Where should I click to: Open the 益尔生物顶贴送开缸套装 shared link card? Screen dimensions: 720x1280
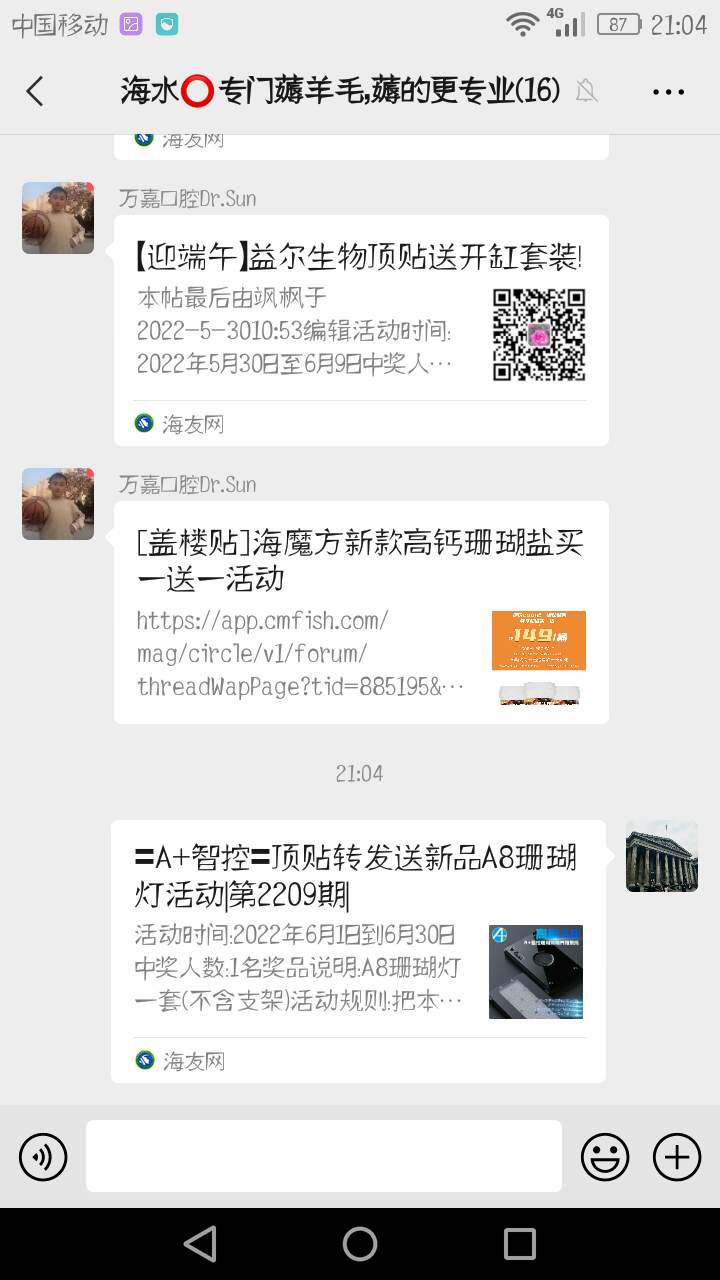[x=360, y=330]
